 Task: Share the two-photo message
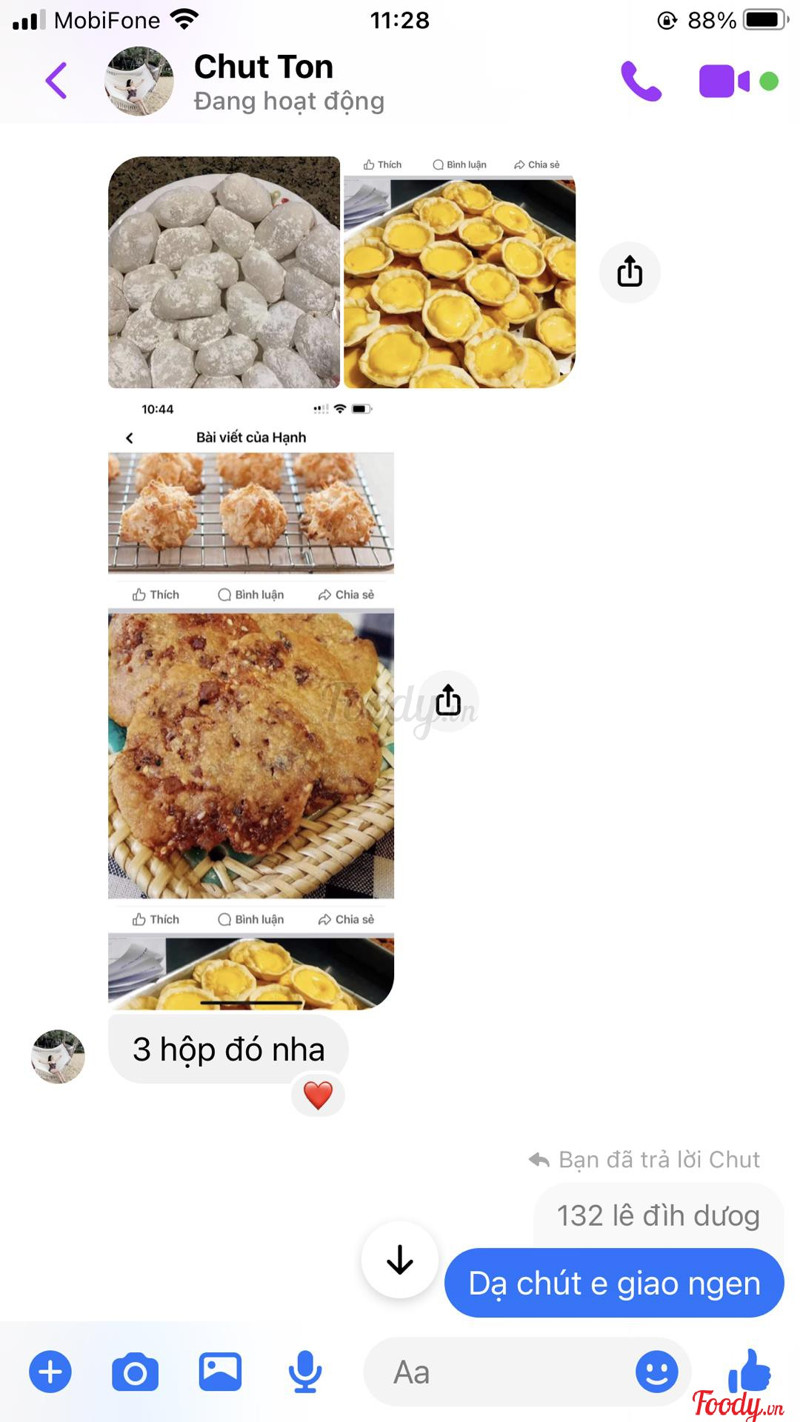click(629, 271)
